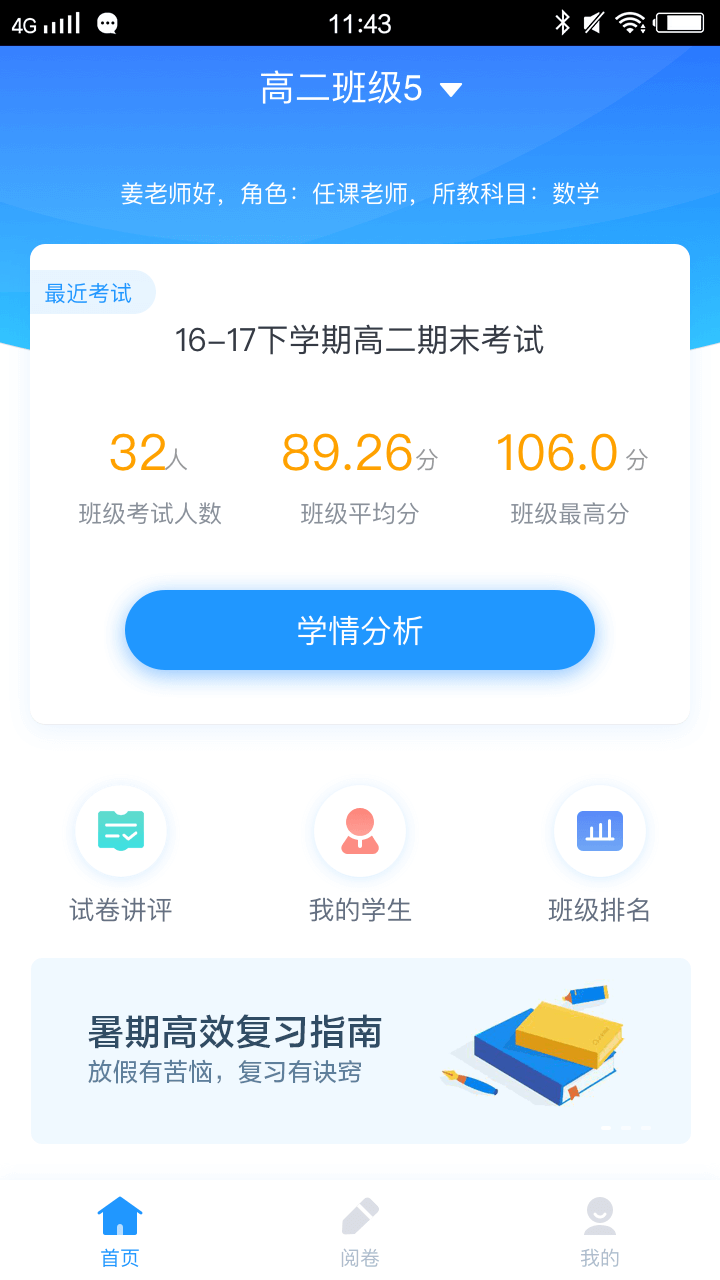
Task: Open the 暑期高效复习指南 banner
Action: tap(360, 1050)
